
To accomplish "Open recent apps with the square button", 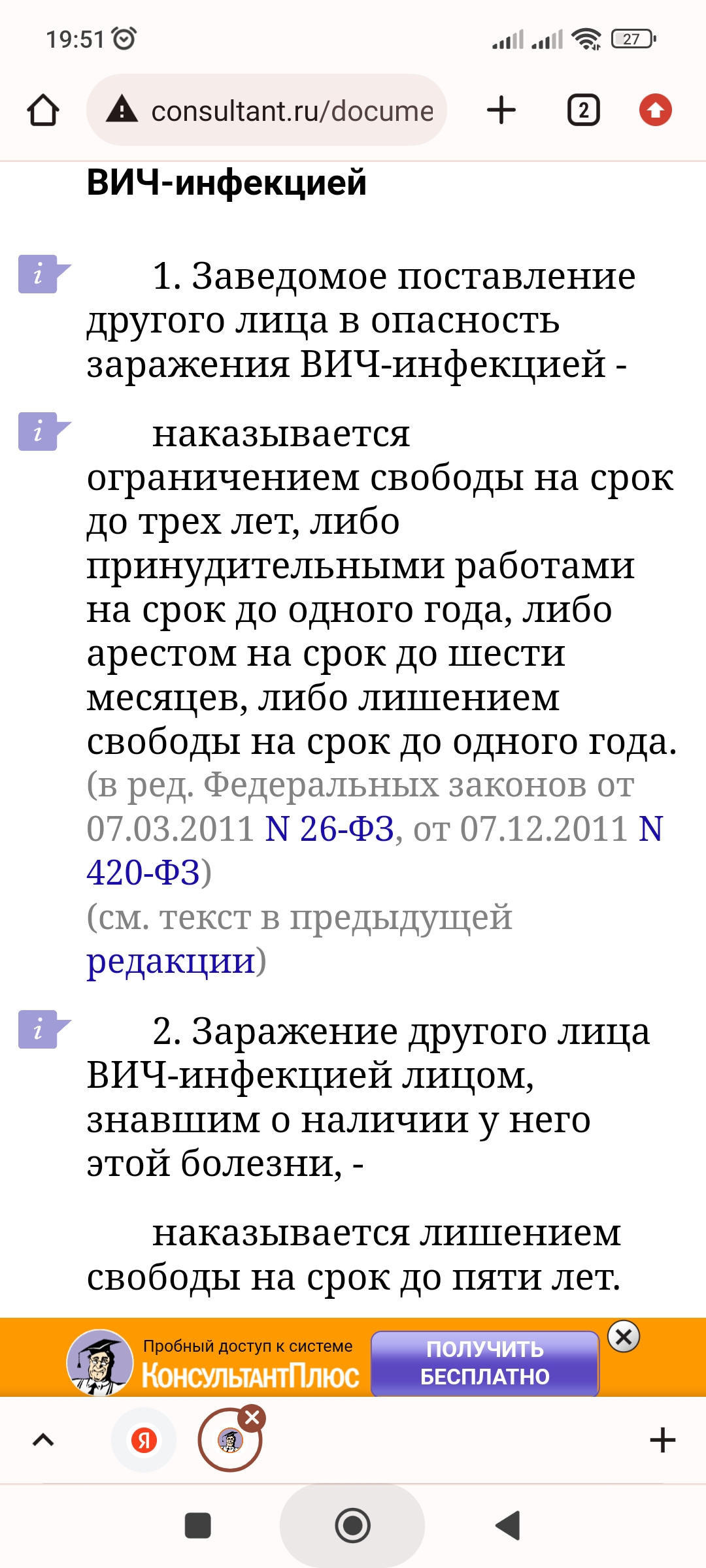I will point(197,1526).
